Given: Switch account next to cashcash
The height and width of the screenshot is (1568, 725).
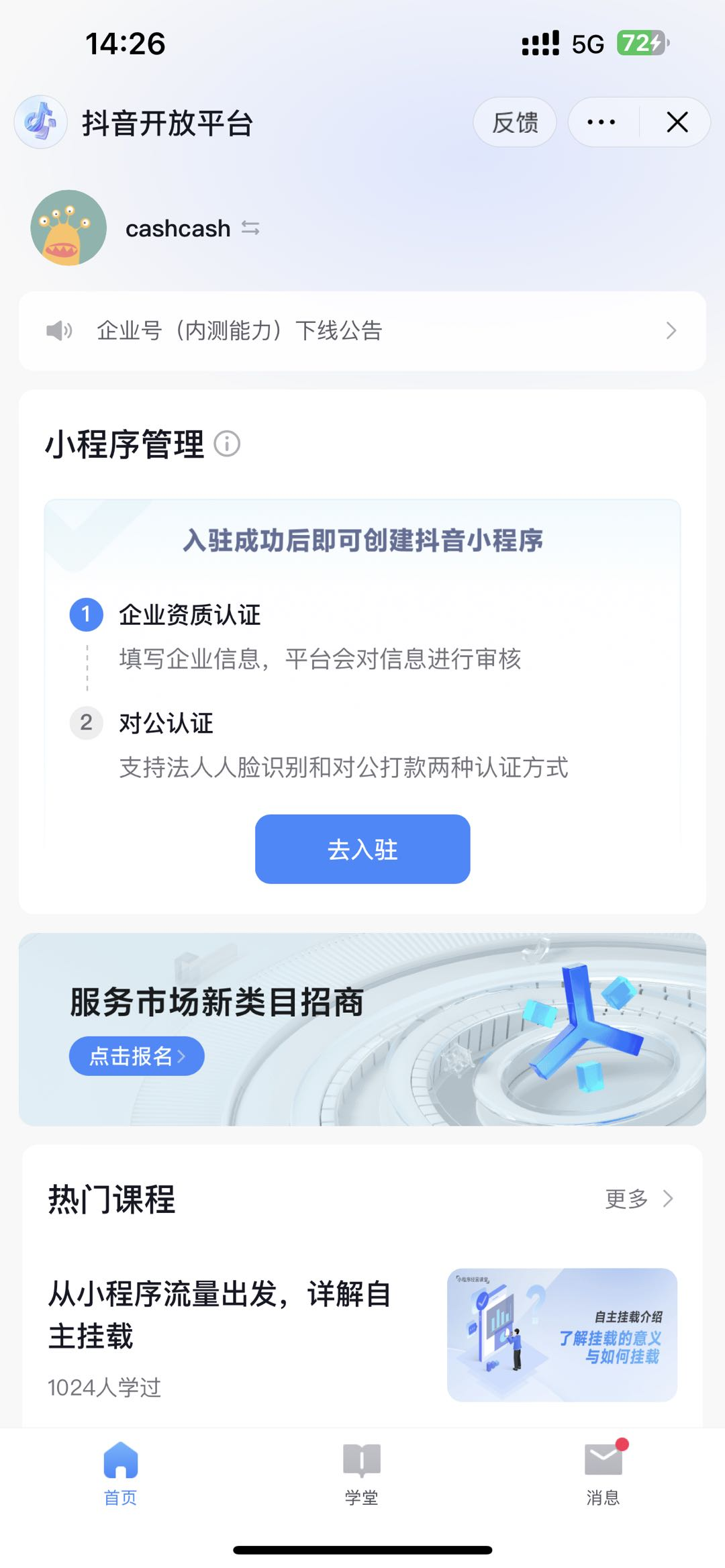Looking at the screenshot, I should point(250,228).
